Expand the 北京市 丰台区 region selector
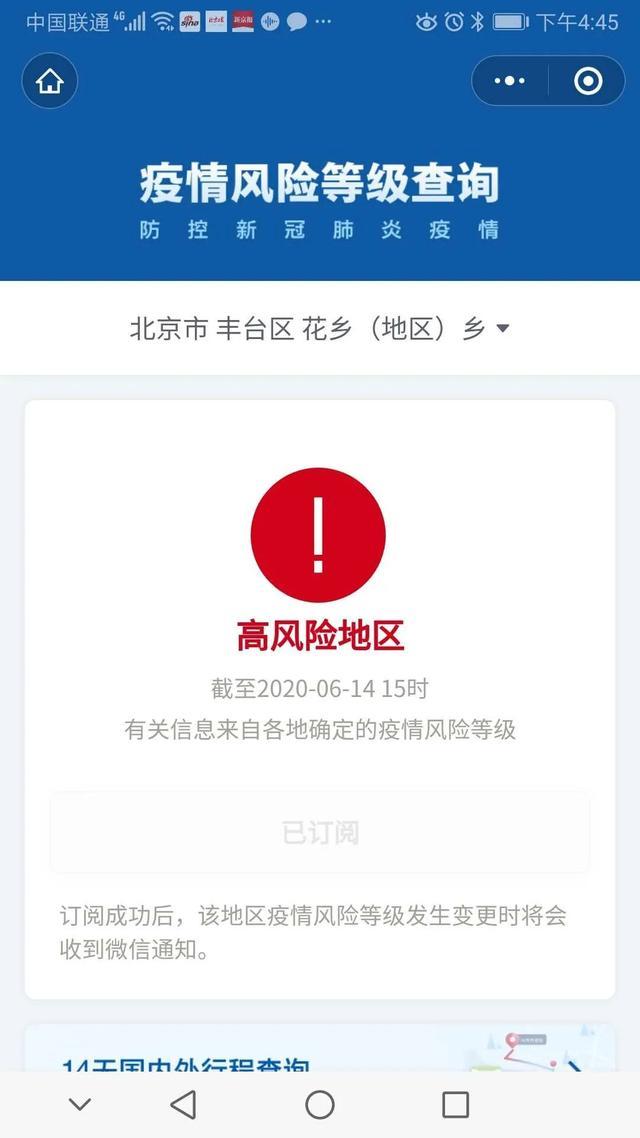 [320, 329]
